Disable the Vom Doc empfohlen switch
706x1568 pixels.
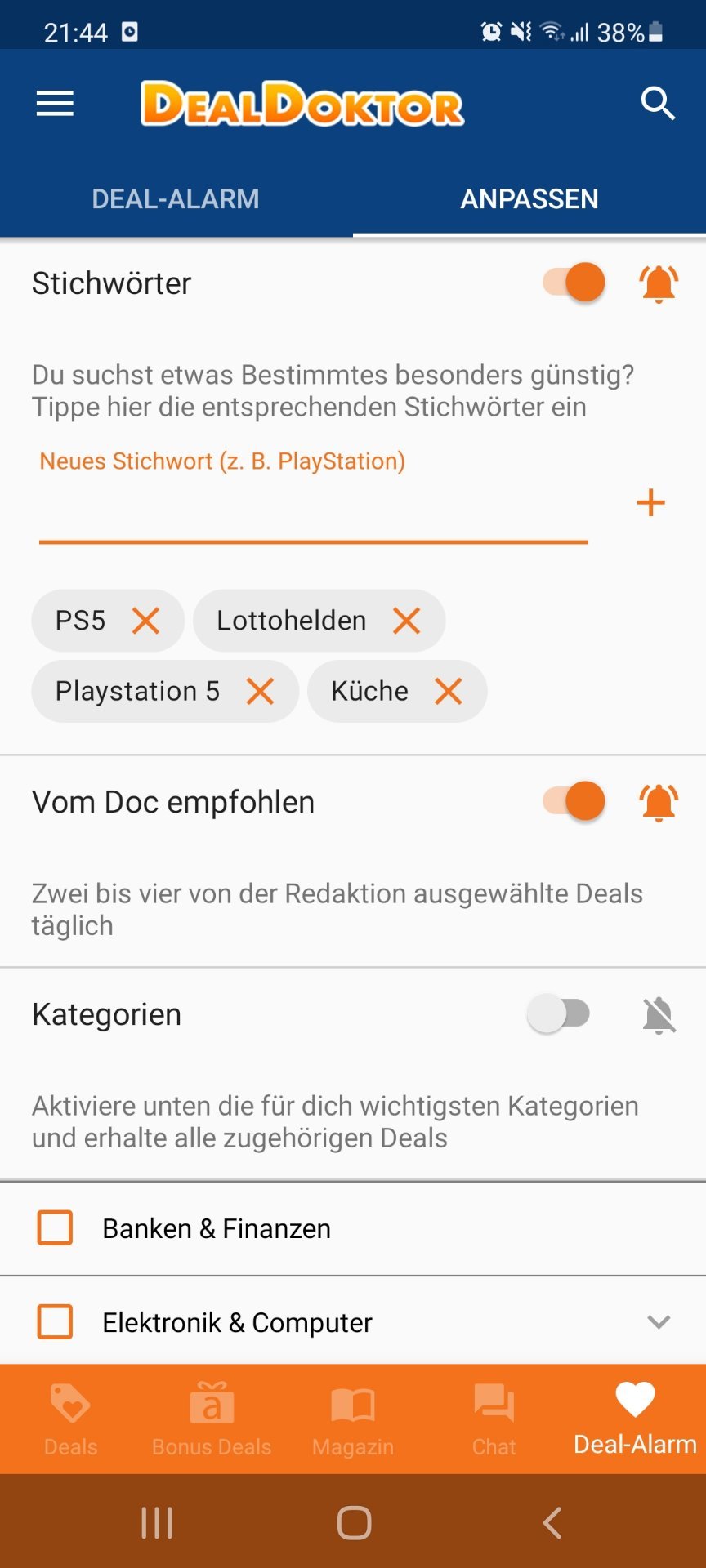point(574,800)
